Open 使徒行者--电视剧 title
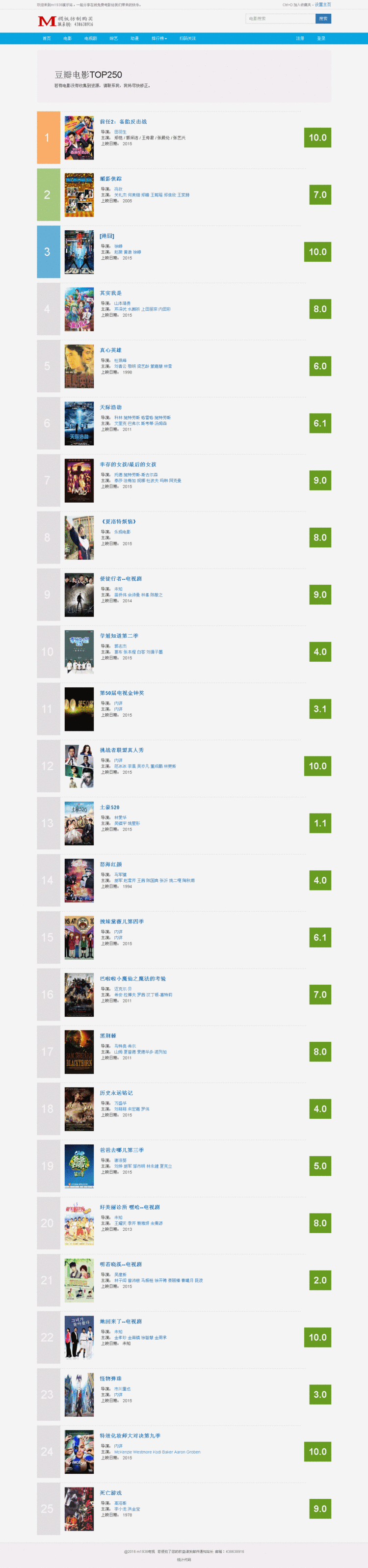The height and width of the screenshot is (1568, 368). [120, 578]
